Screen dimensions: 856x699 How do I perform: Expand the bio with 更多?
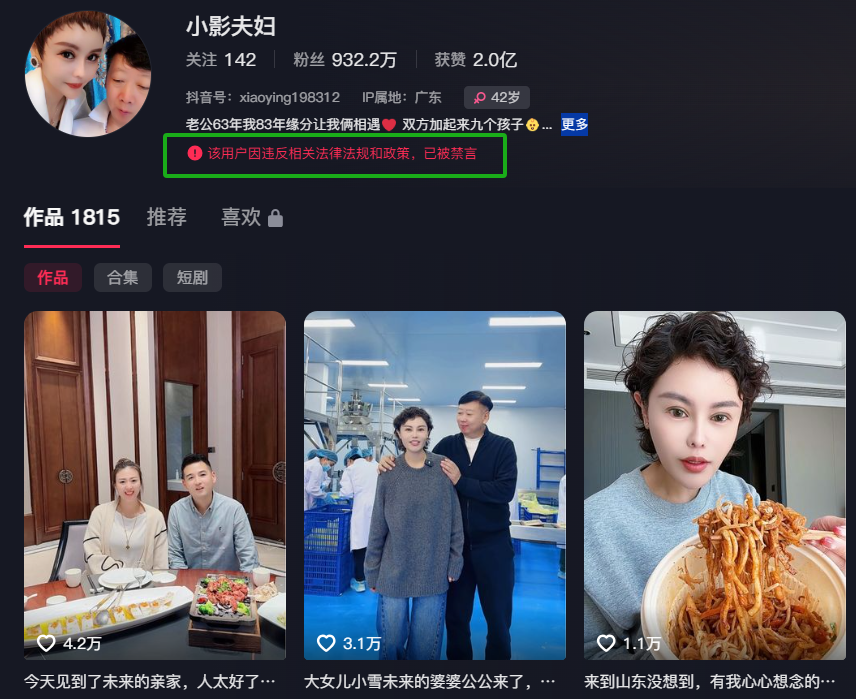574,125
